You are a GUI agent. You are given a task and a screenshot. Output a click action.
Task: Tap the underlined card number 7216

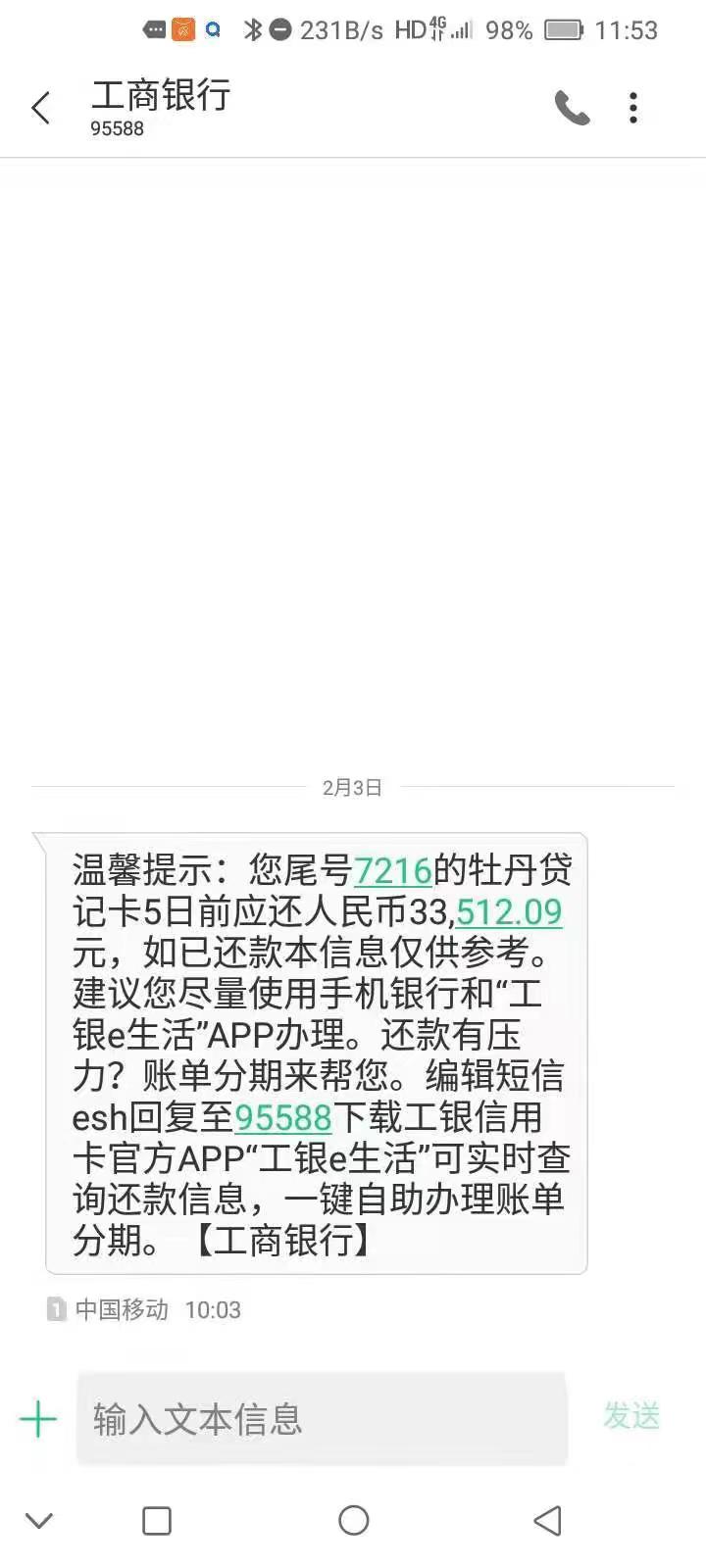pyautogui.click(x=392, y=871)
